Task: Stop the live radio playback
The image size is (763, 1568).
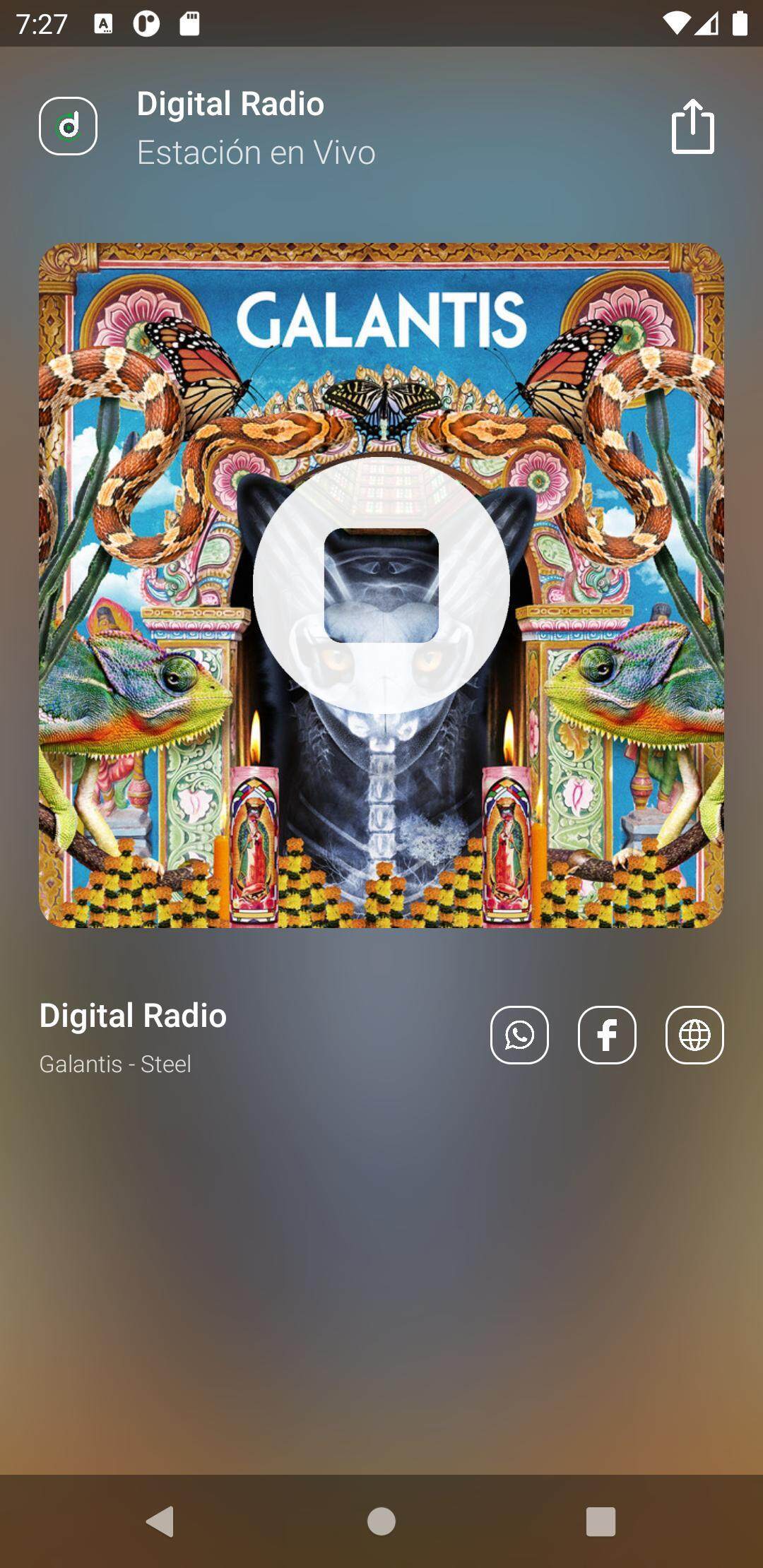Action: [381, 586]
